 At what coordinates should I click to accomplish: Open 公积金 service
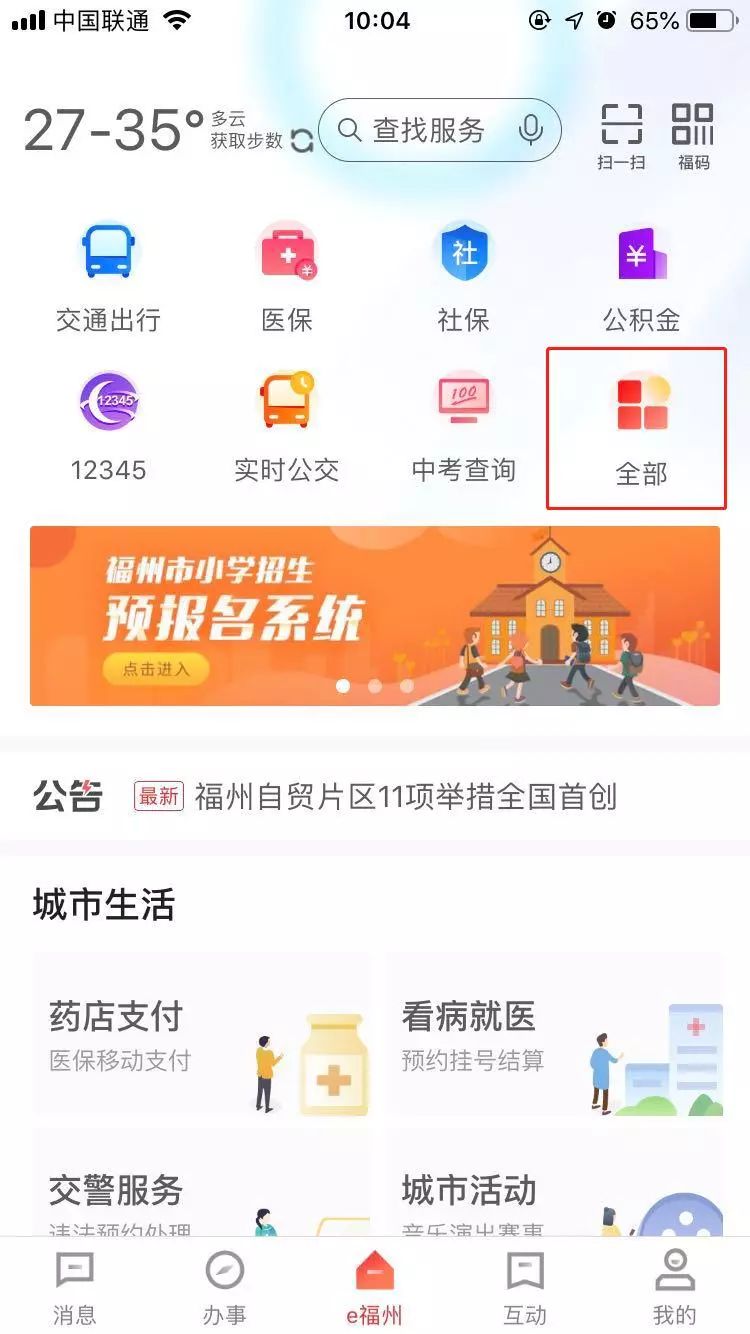point(641,277)
